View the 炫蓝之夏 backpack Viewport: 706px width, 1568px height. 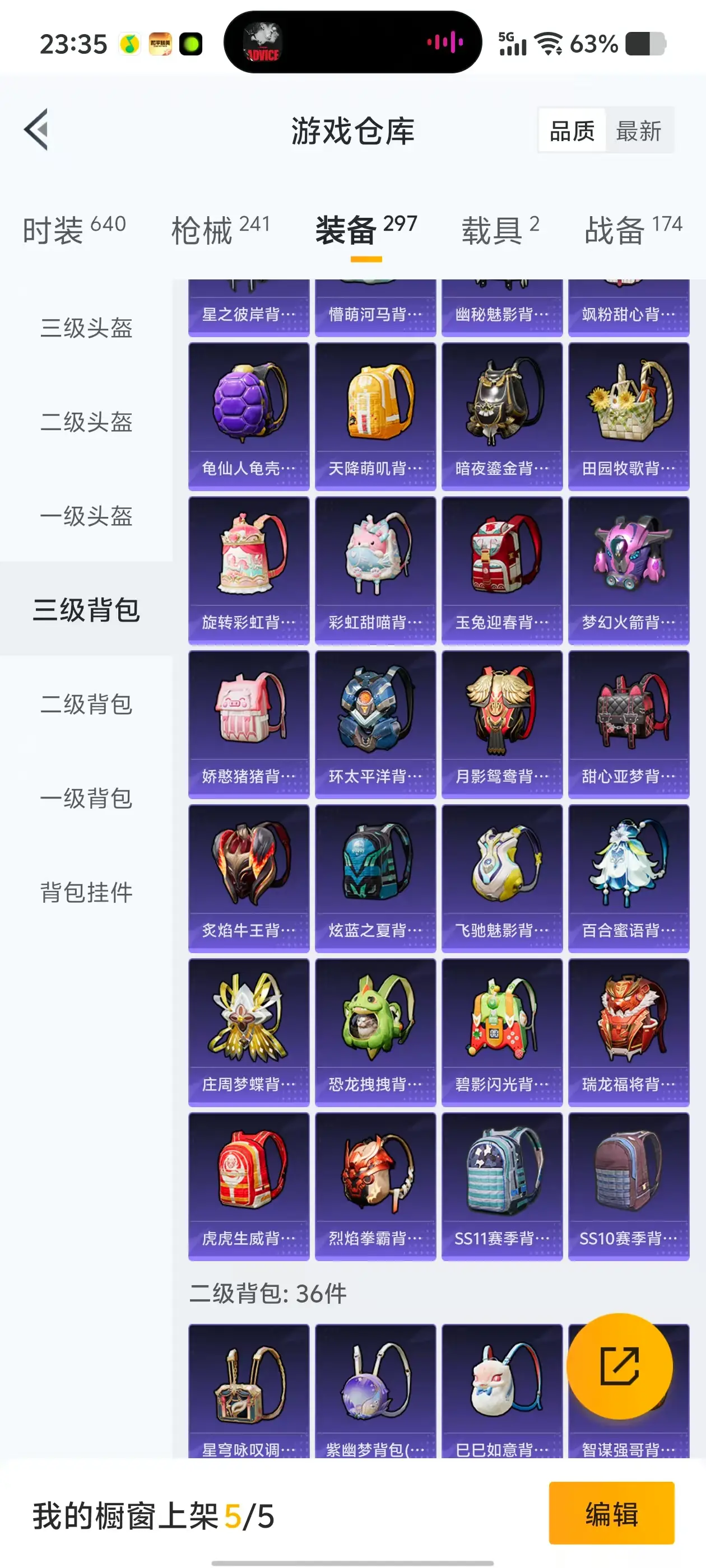pos(375,878)
